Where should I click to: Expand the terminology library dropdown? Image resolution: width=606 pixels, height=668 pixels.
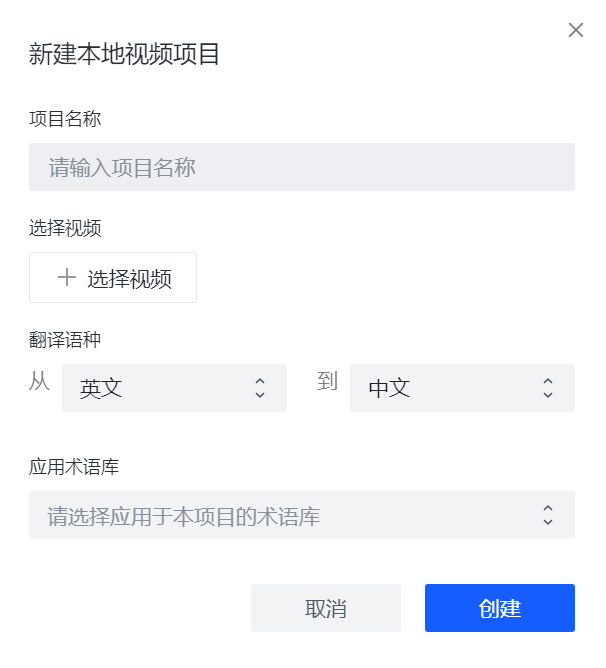coord(301,515)
